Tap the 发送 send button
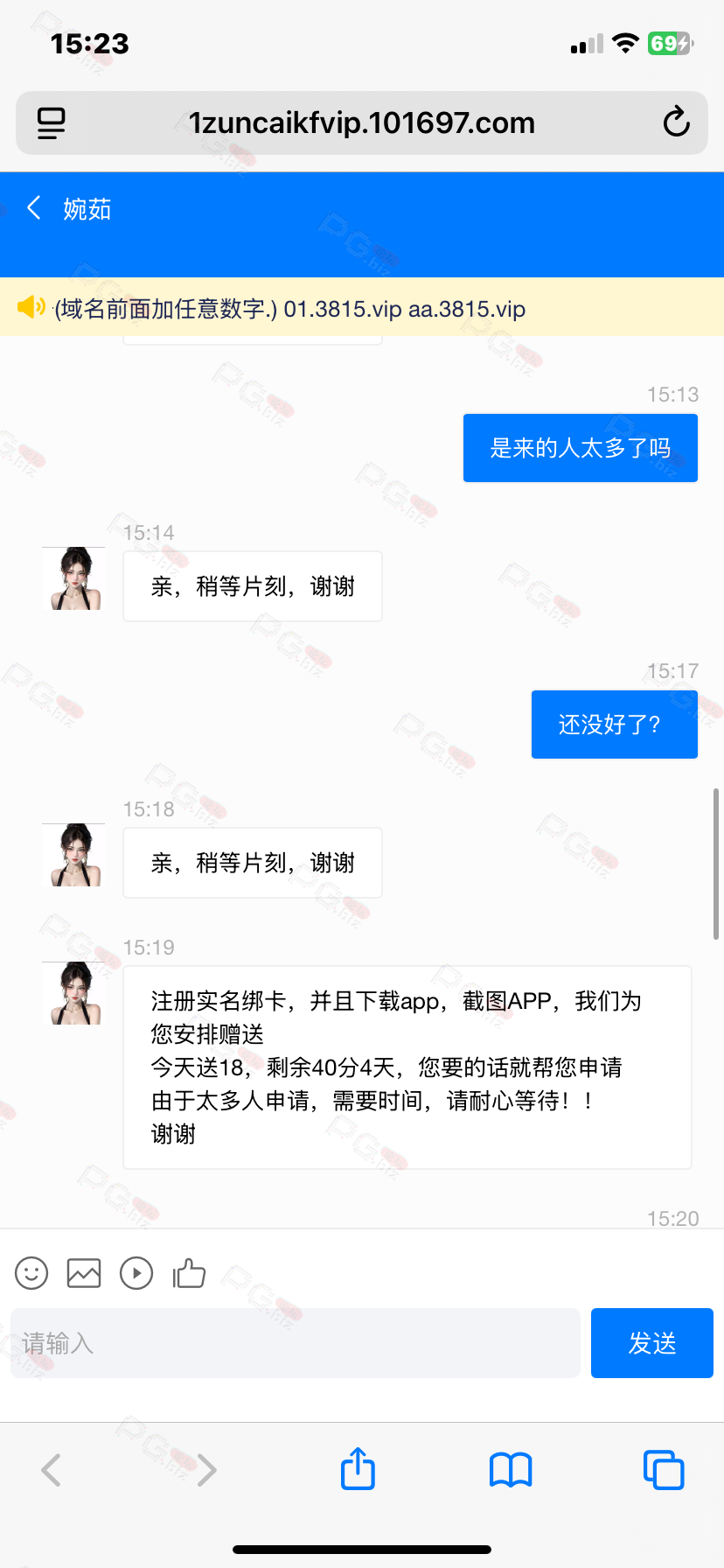Screen dimensions: 724x1568 [x=652, y=1343]
